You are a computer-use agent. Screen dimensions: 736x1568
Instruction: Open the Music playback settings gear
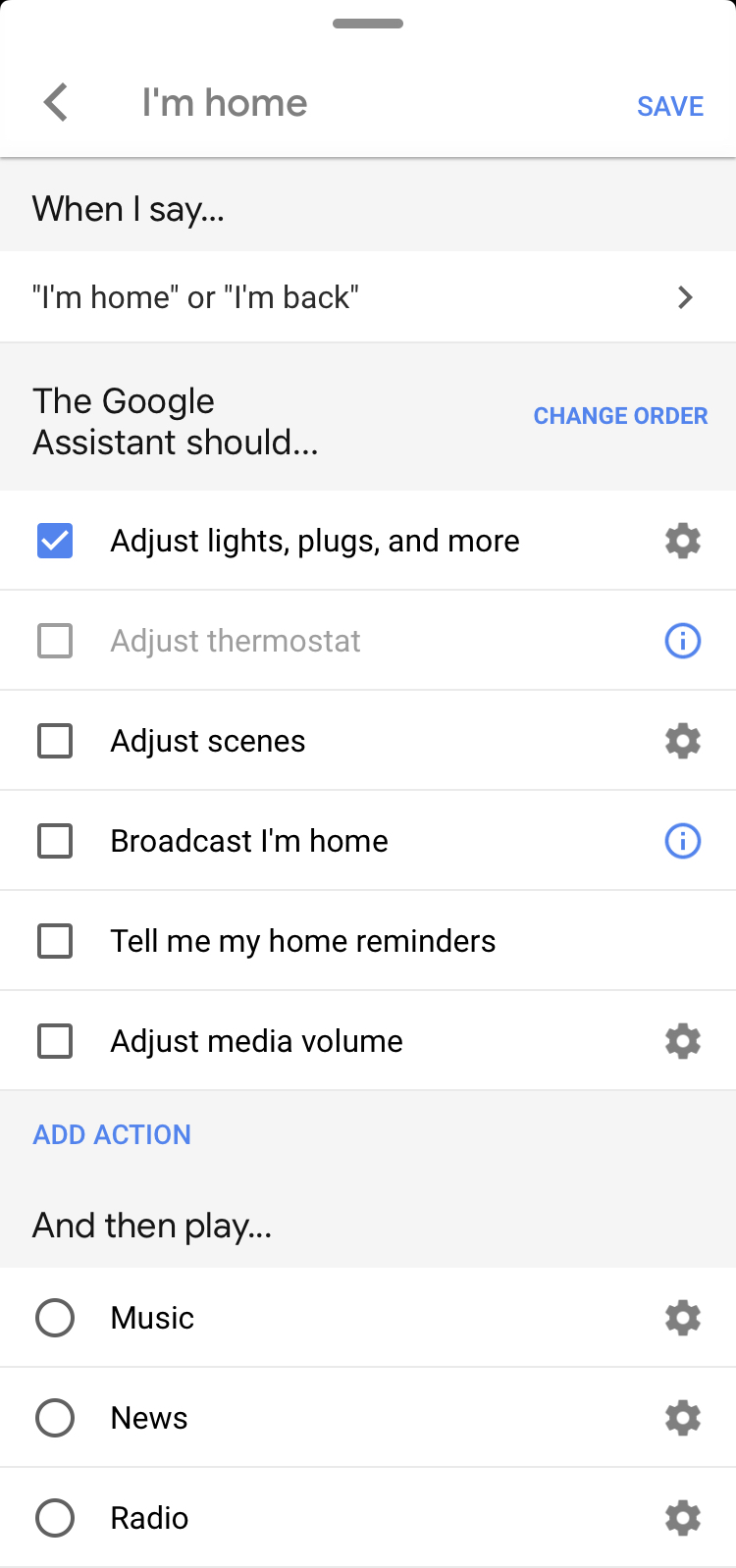click(683, 1318)
